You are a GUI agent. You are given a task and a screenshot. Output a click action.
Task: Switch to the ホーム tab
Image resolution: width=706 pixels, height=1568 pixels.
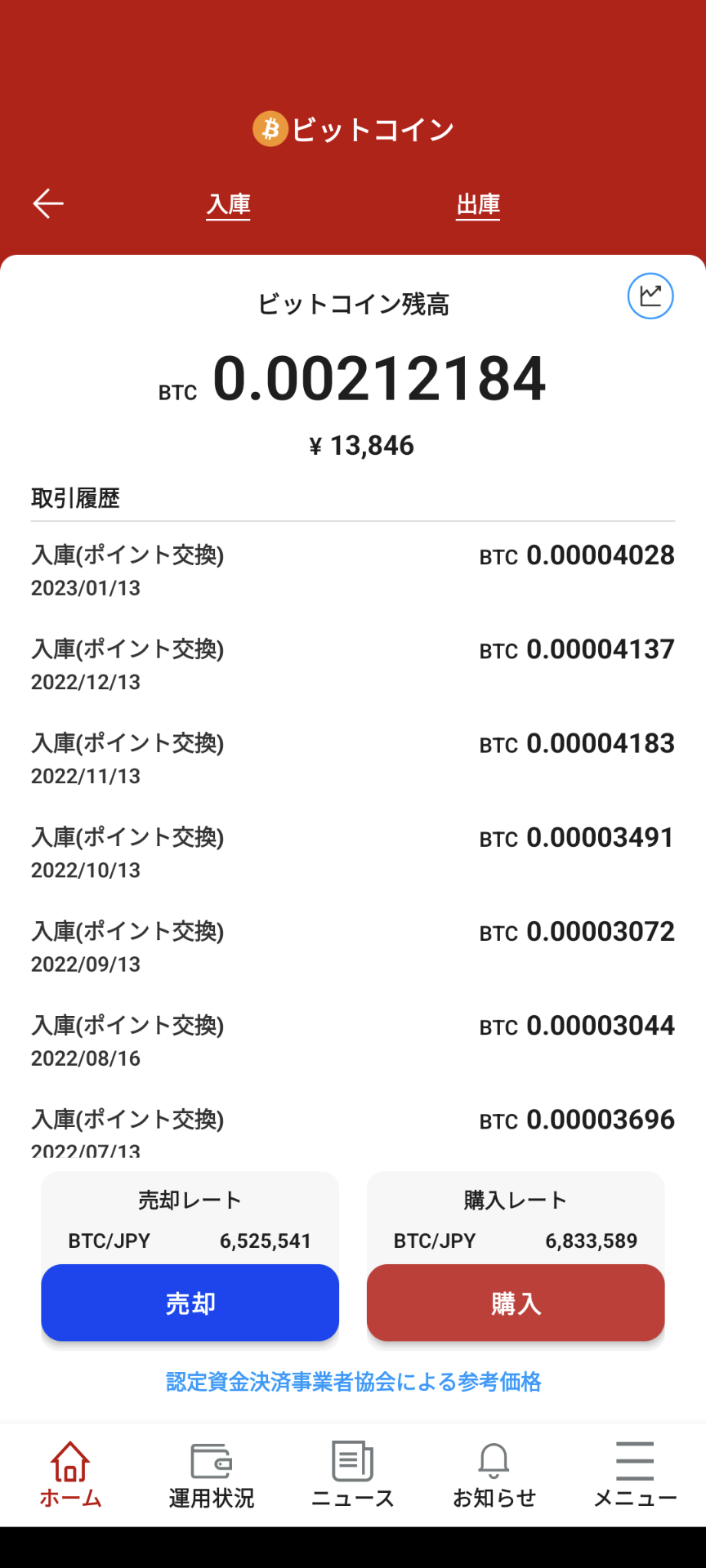point(70,1475)
